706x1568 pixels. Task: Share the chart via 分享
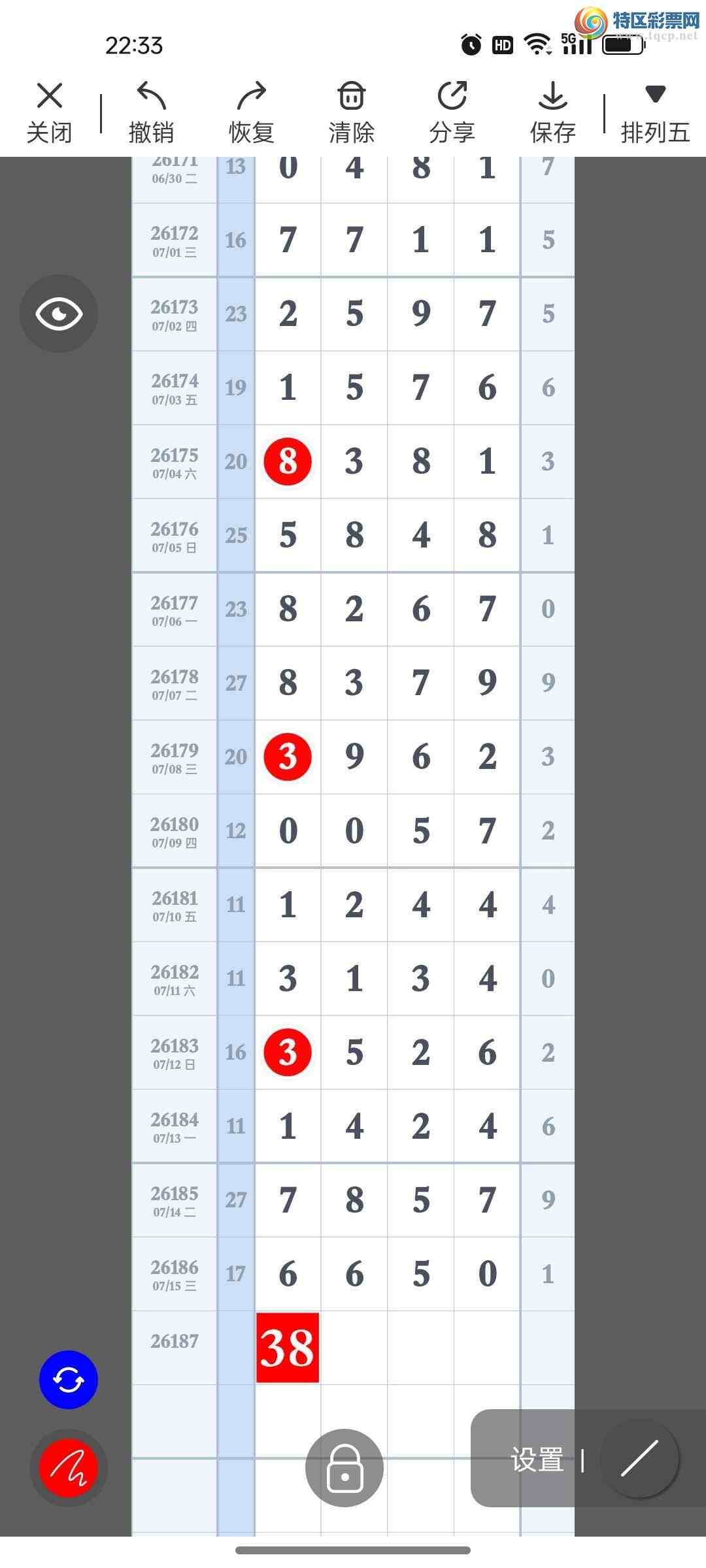[452, 112]
